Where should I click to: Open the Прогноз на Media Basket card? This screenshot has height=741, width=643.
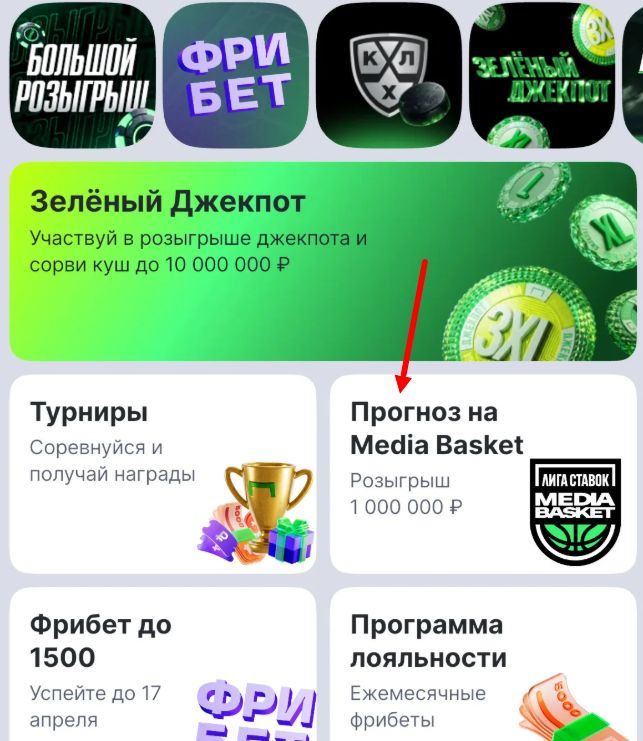click(483, 474)
